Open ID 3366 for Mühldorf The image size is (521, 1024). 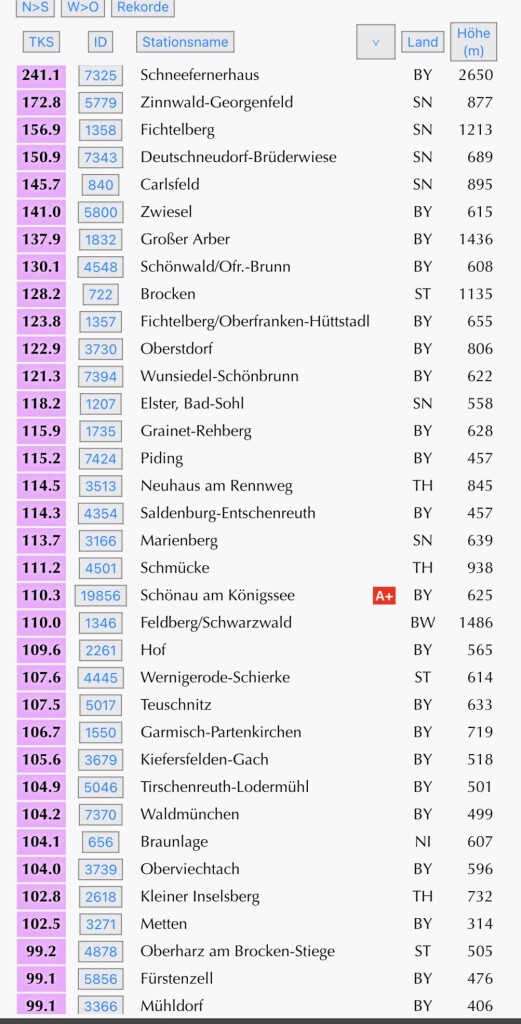(x=101, y=1006)
